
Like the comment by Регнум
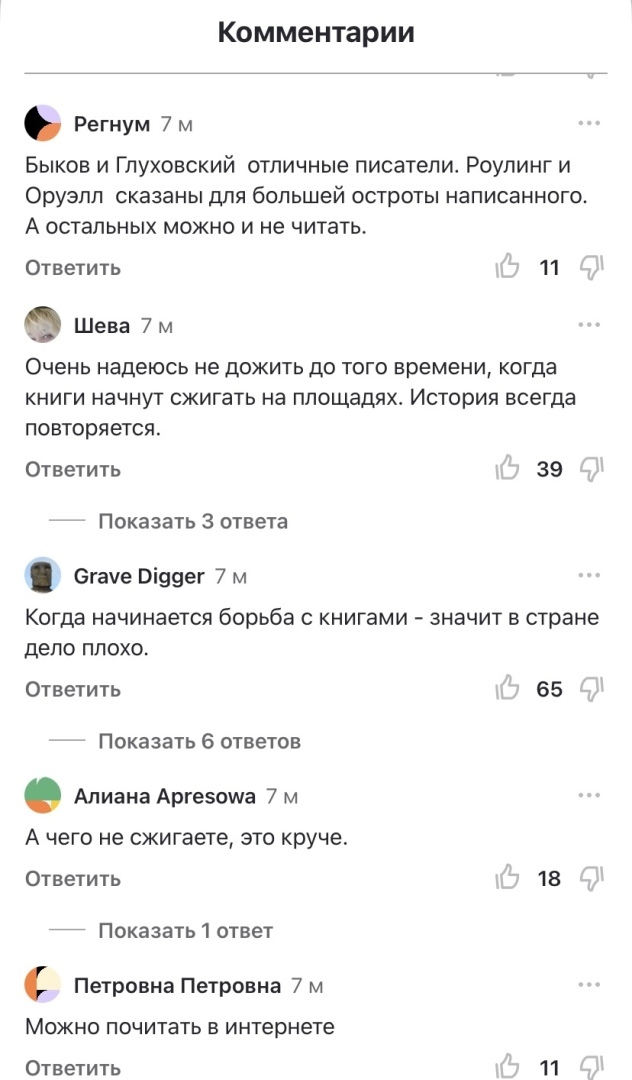pos(508,267)
